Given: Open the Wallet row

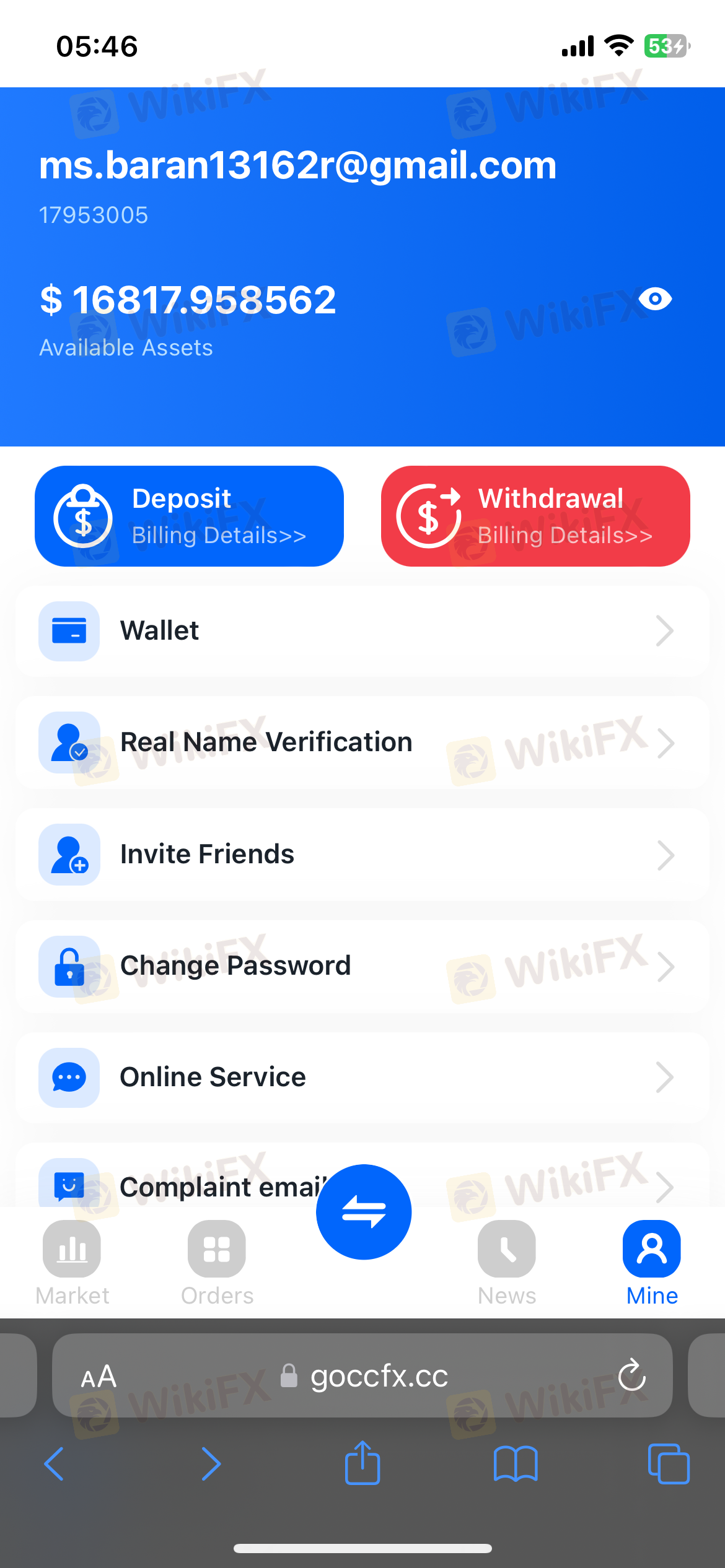Looking at the screenshot, I should click(x=362, y=631).
